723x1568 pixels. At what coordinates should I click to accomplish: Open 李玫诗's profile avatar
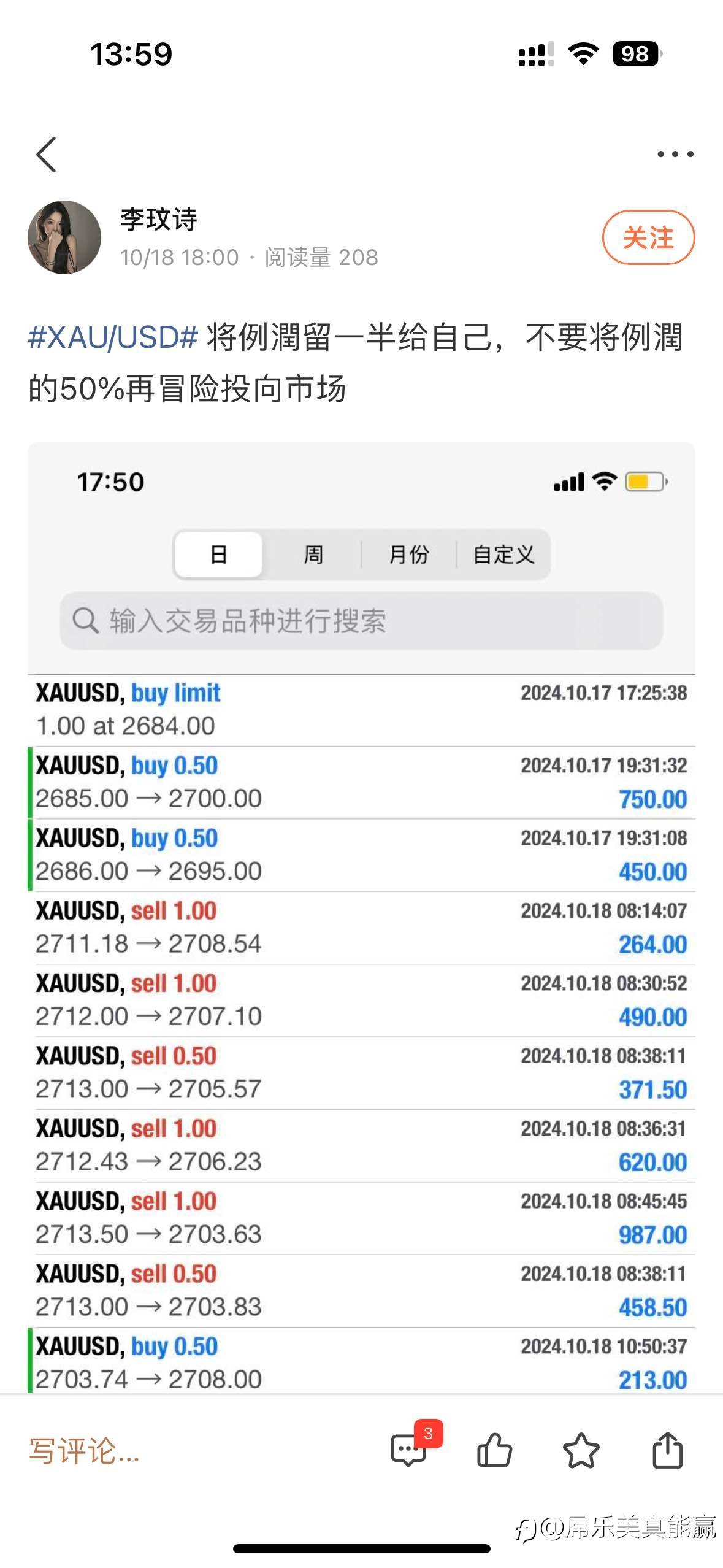click(64, 237)
